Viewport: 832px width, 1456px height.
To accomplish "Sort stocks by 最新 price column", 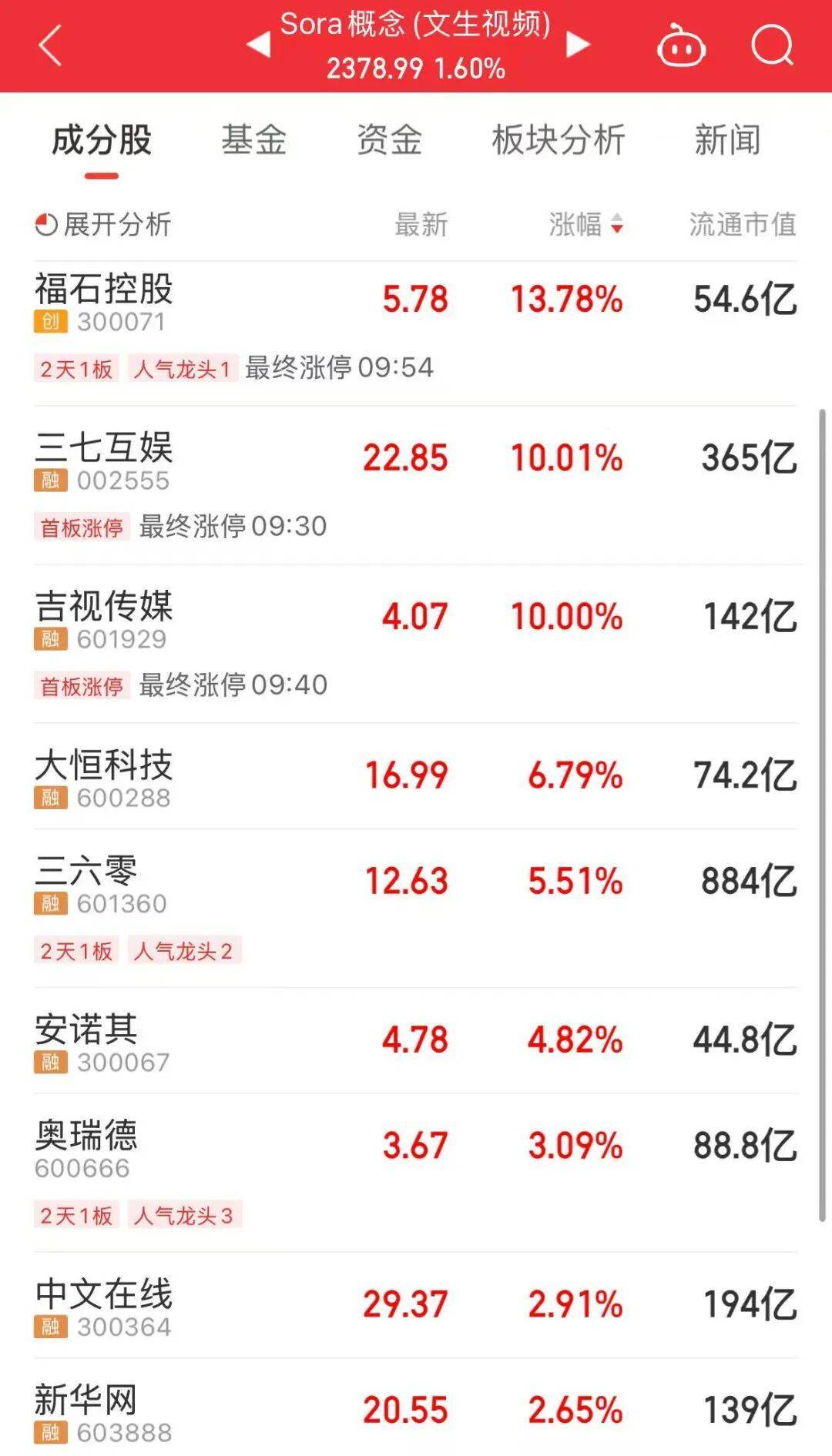I will click(x=421, y=226).
